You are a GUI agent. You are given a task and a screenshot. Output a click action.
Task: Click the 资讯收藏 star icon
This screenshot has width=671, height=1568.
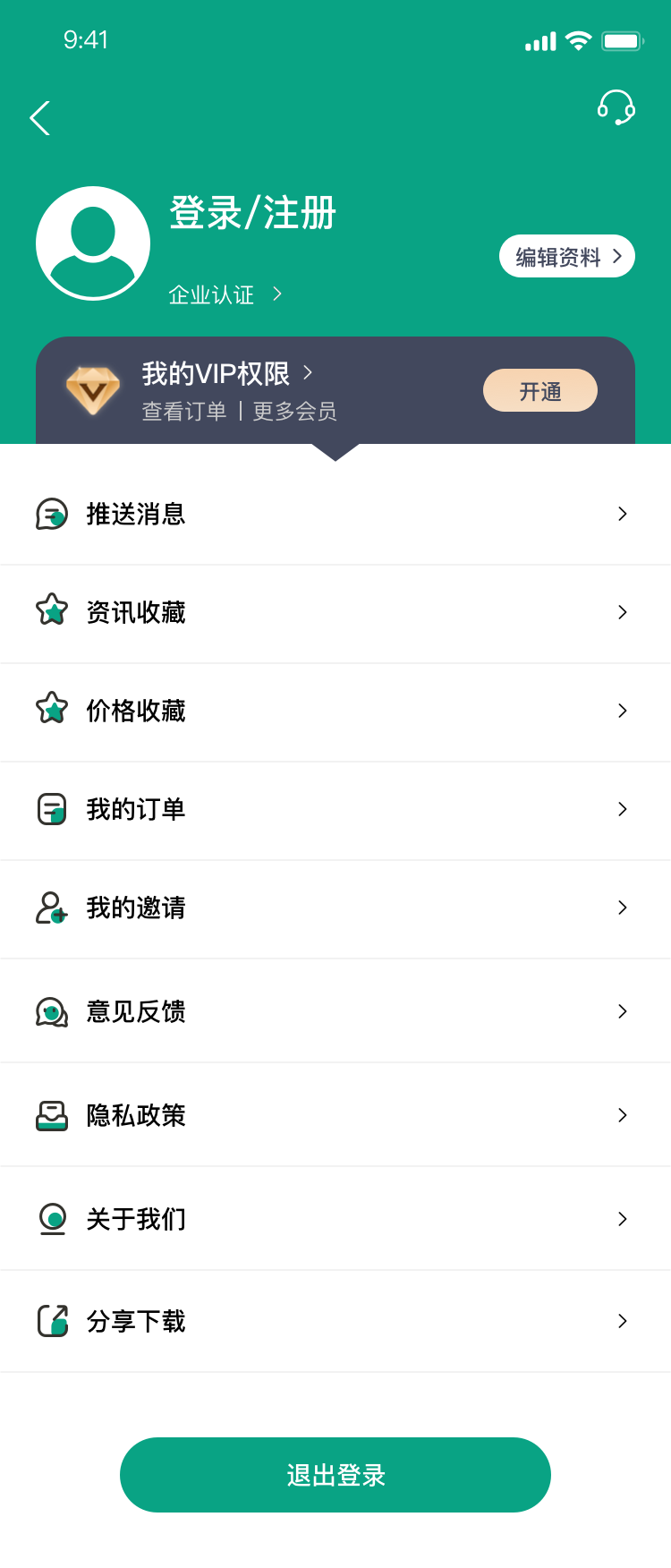click(52, 612)
